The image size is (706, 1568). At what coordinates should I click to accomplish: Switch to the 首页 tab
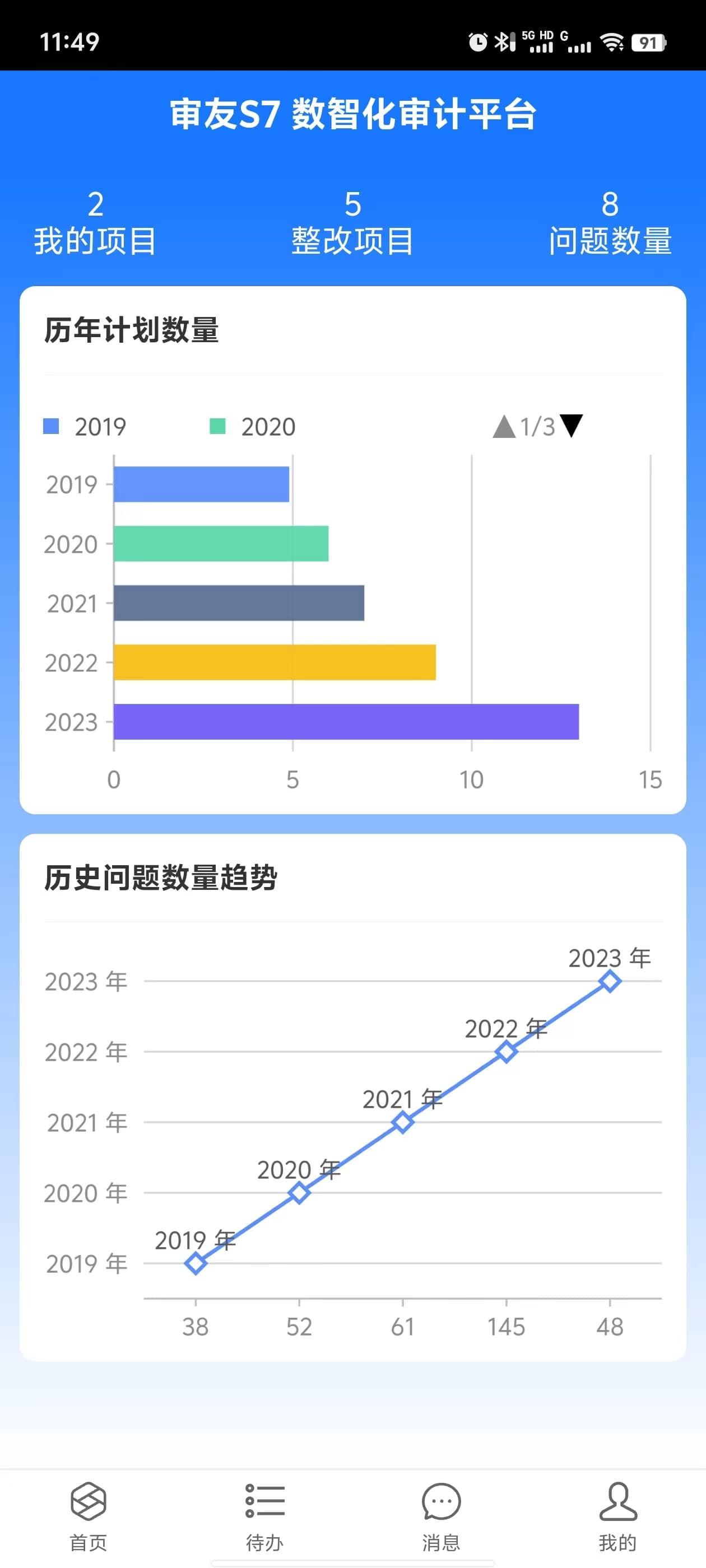click(x=89, y=1516)
